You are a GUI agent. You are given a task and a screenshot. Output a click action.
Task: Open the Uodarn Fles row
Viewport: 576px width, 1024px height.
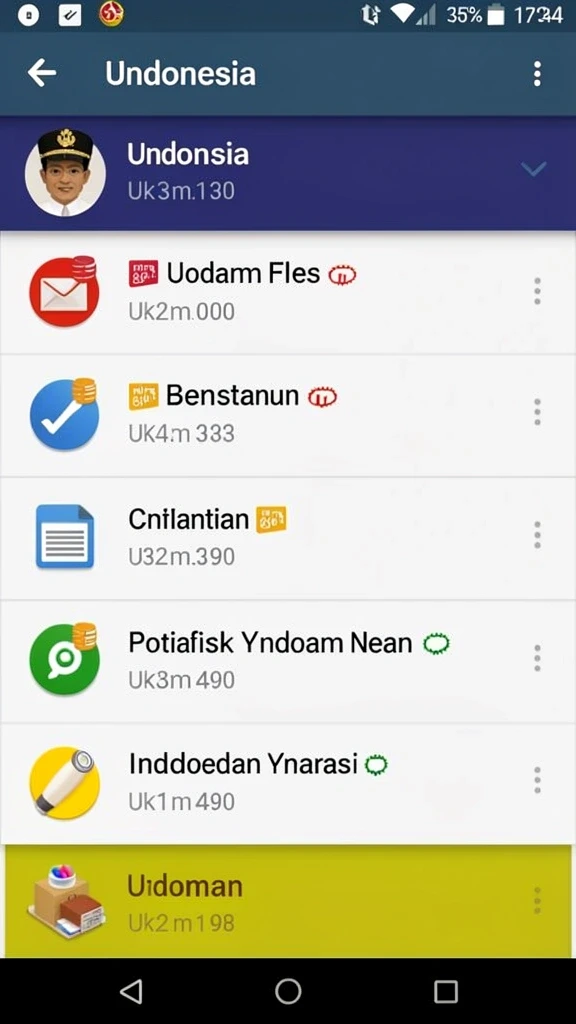coord(288,292)
